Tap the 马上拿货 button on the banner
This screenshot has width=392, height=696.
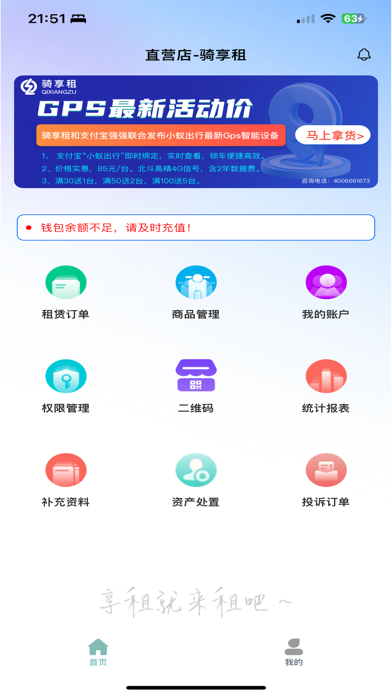[x=333, y=135]
